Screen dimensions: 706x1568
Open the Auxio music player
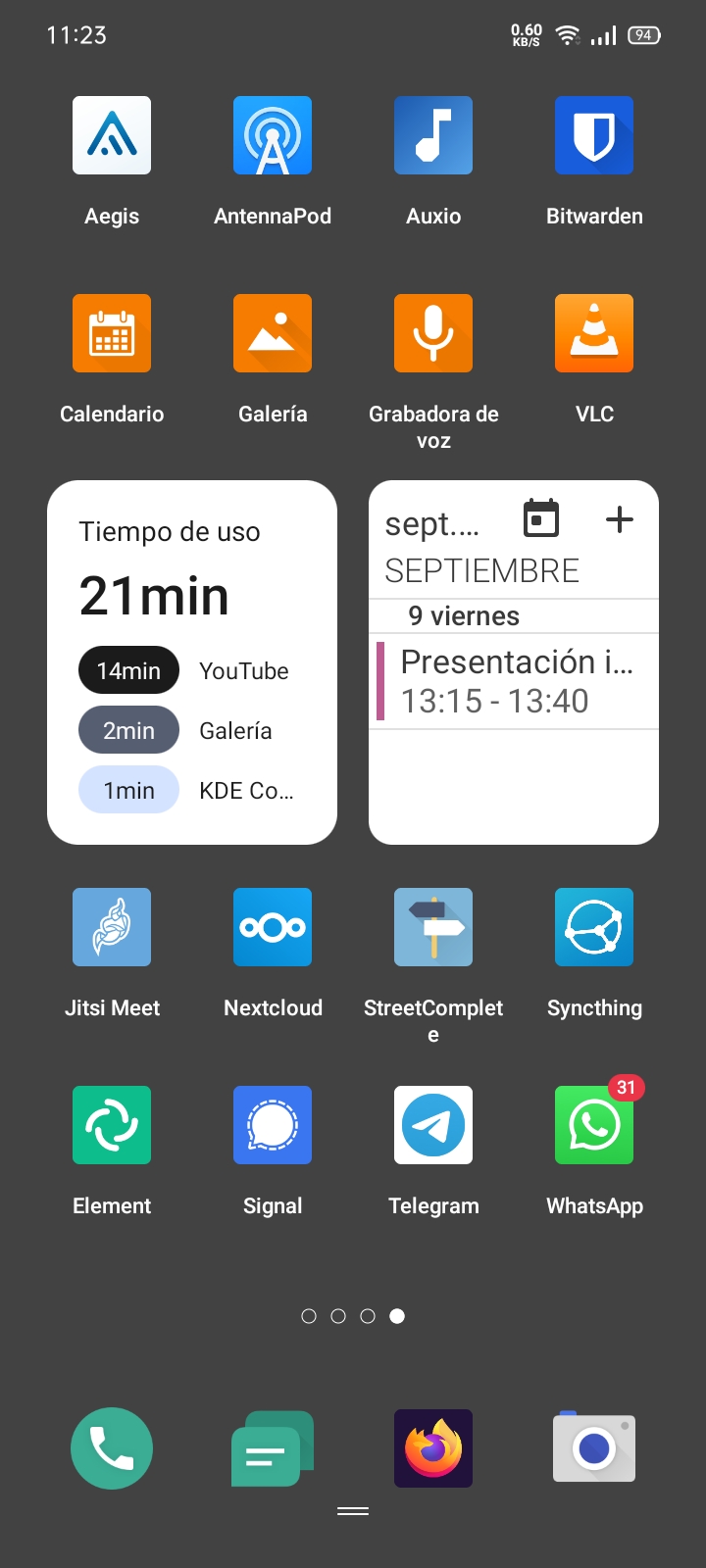point(432,135)
